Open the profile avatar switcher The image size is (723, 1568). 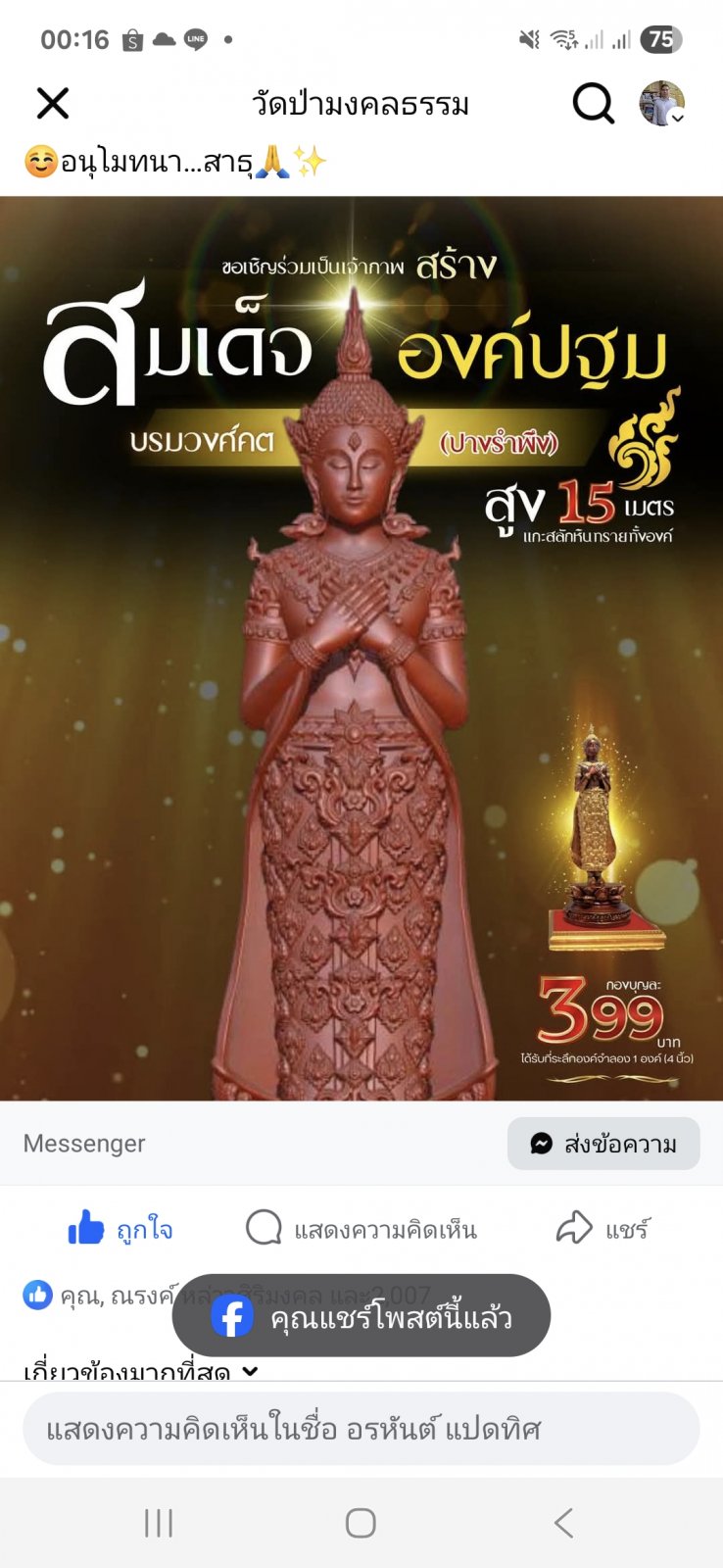point(662,103)
